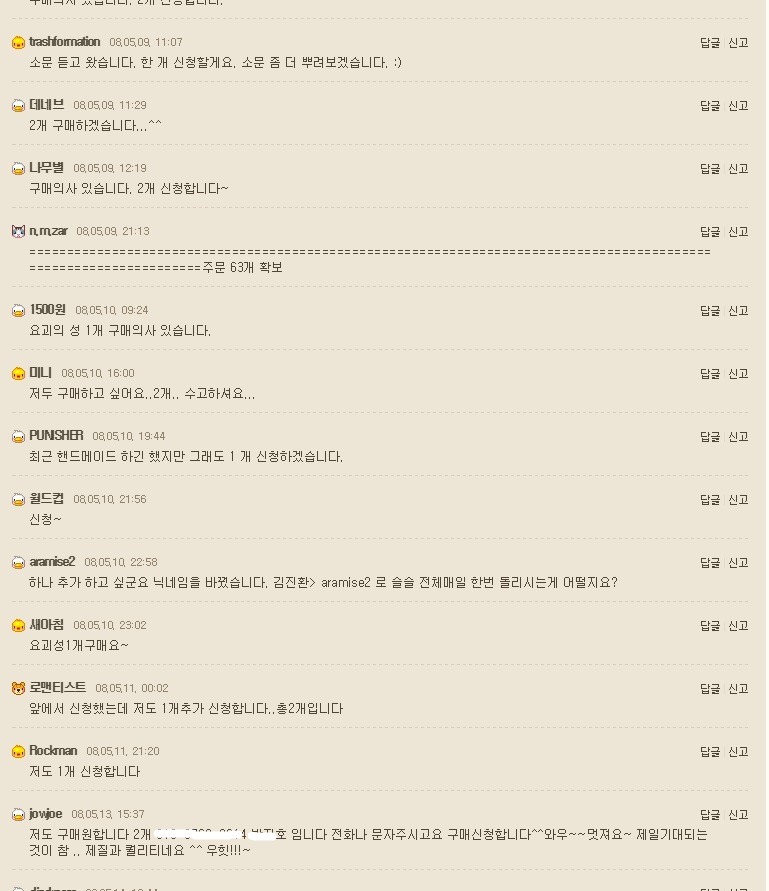769x891 pixels.
Task: Reply to 로맨티스트's comment
Action: (709, 689)
